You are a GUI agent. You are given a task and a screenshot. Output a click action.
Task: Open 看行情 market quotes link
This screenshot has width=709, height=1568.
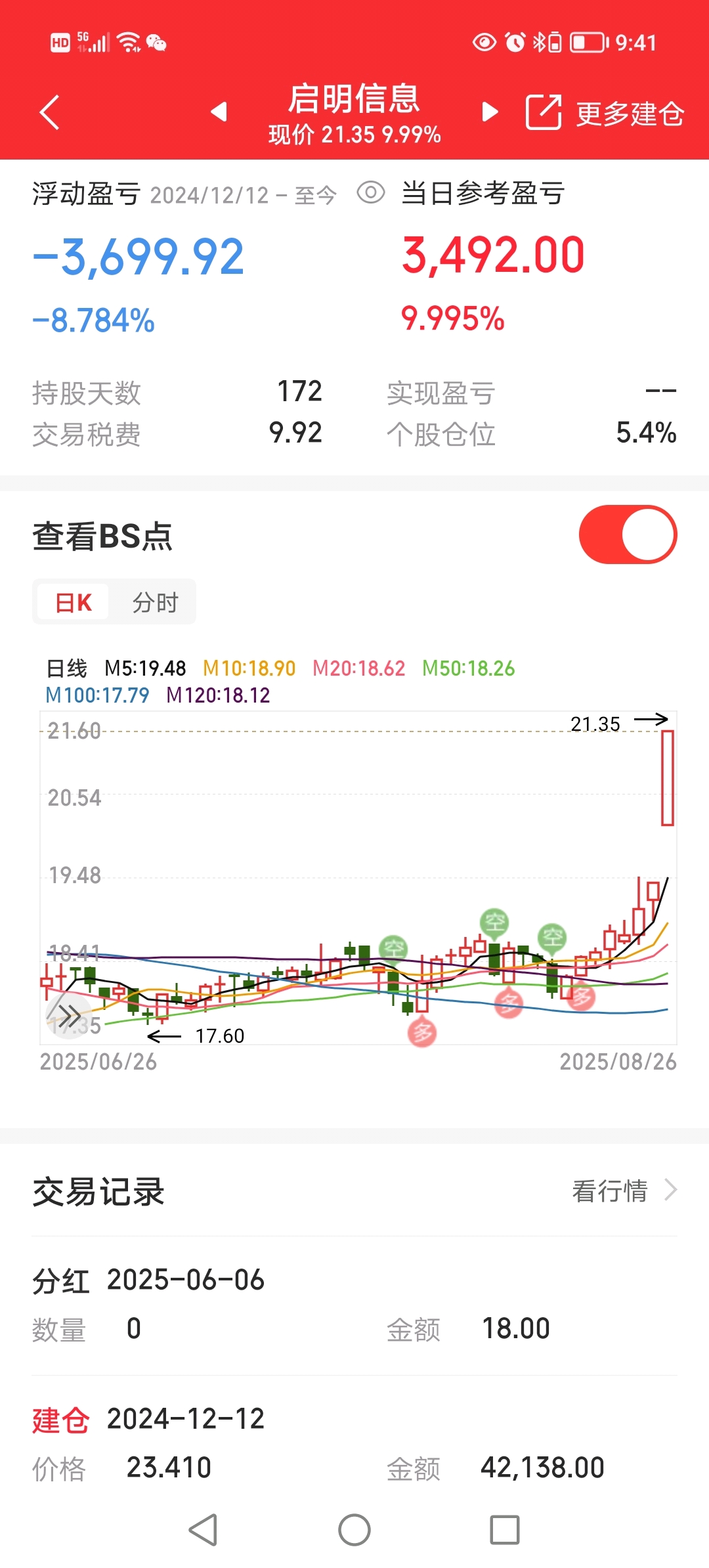click(624, 1190)
